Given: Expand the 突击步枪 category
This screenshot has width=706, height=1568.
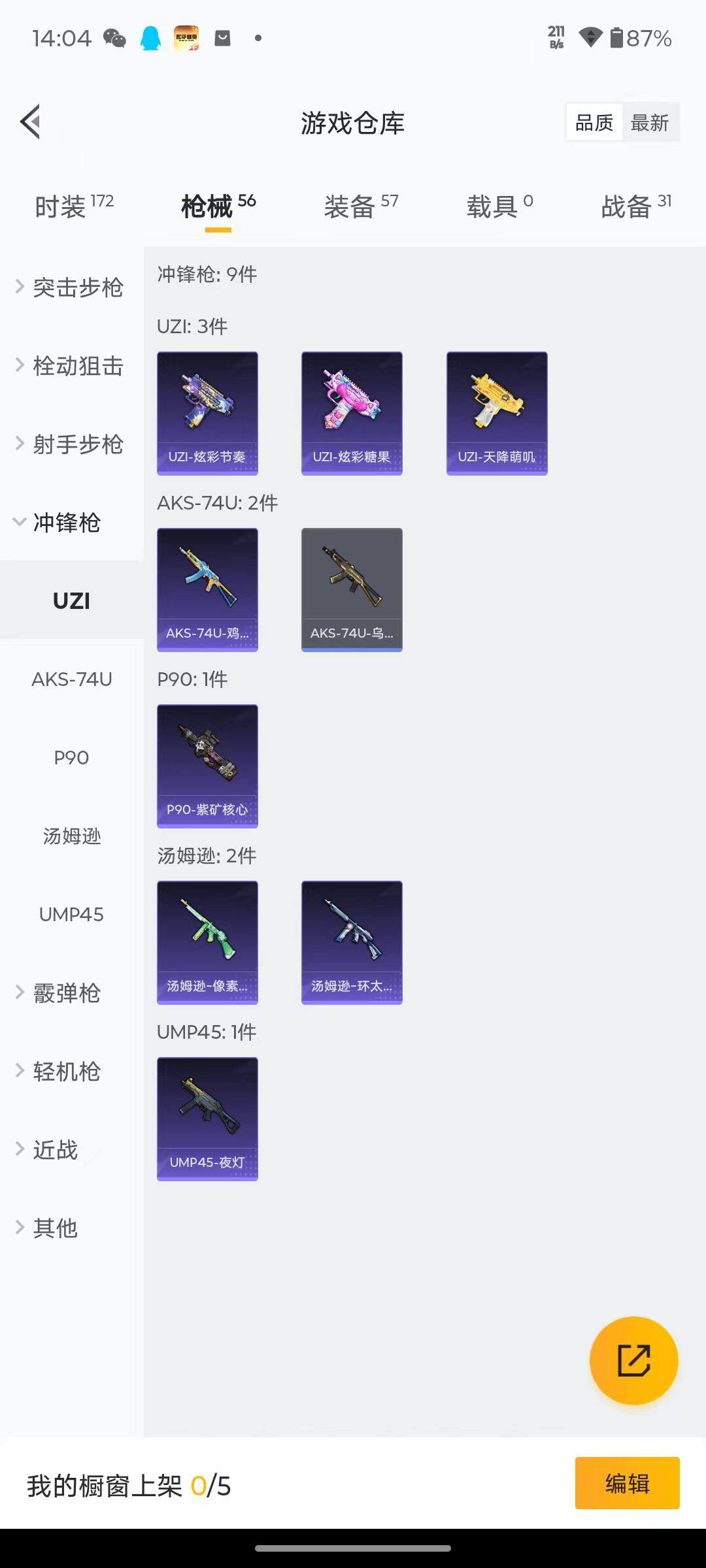Looking at the screenshot, I should (x=72, y=287).
